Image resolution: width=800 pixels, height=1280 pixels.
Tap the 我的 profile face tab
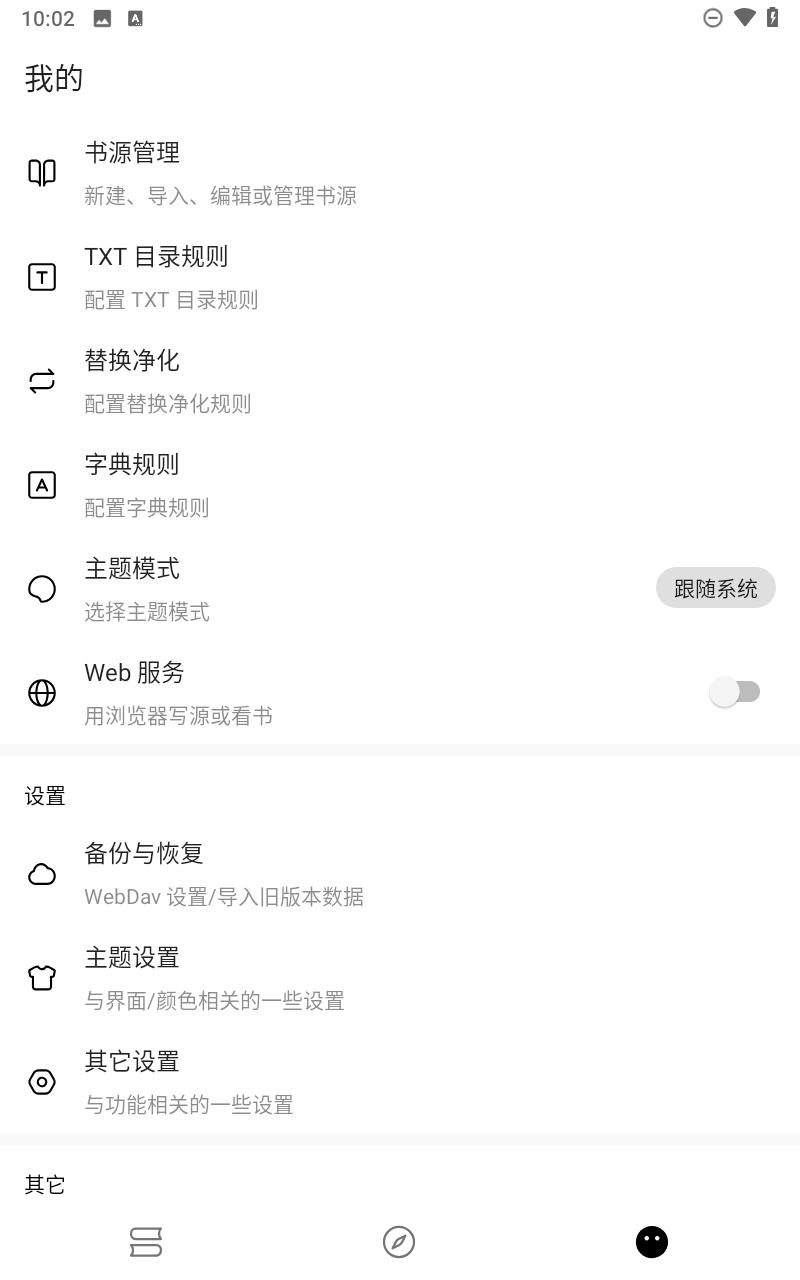click(x=652, y=1242)
